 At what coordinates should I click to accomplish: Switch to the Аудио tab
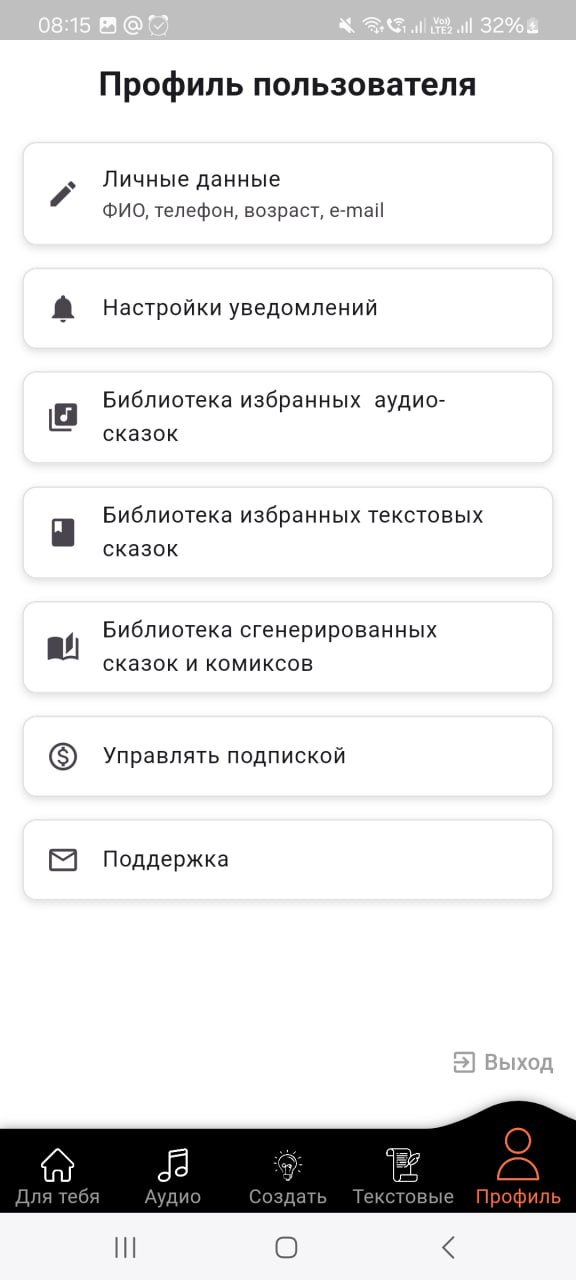point(173,1177)
